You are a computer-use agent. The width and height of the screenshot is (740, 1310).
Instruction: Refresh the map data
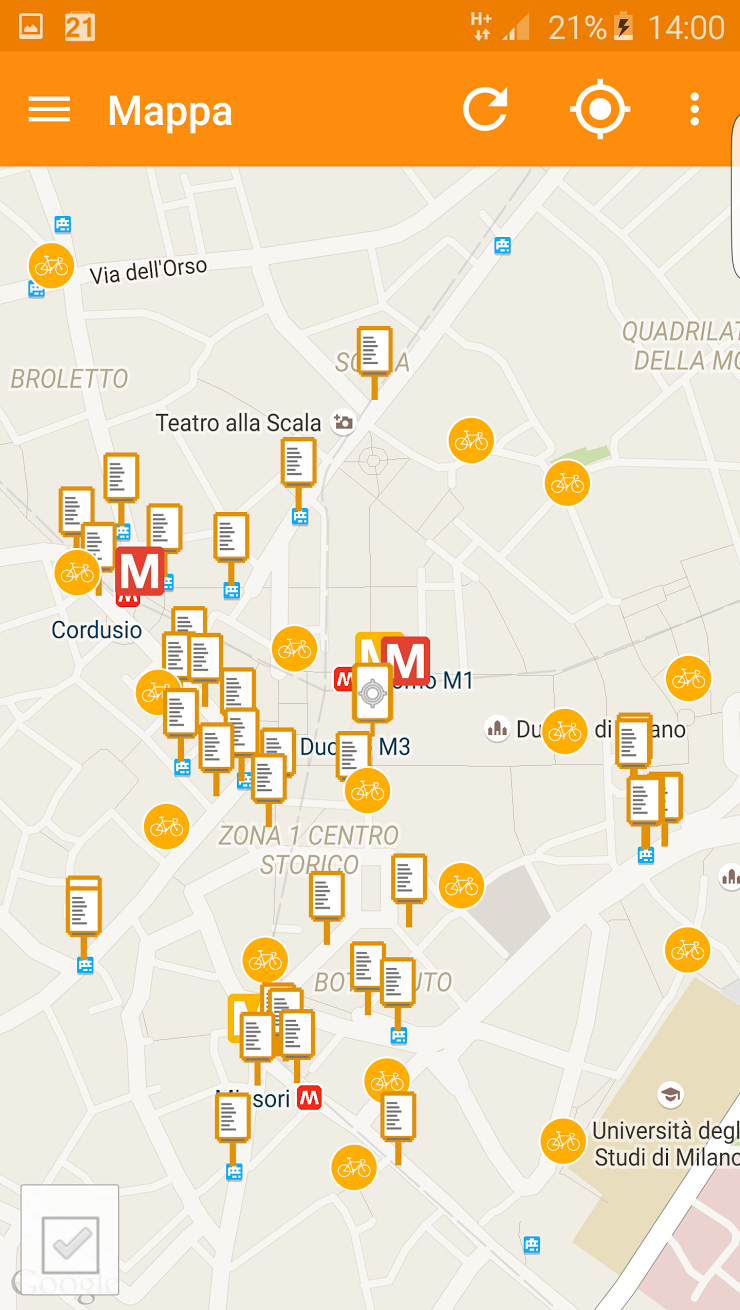[486, 110]
